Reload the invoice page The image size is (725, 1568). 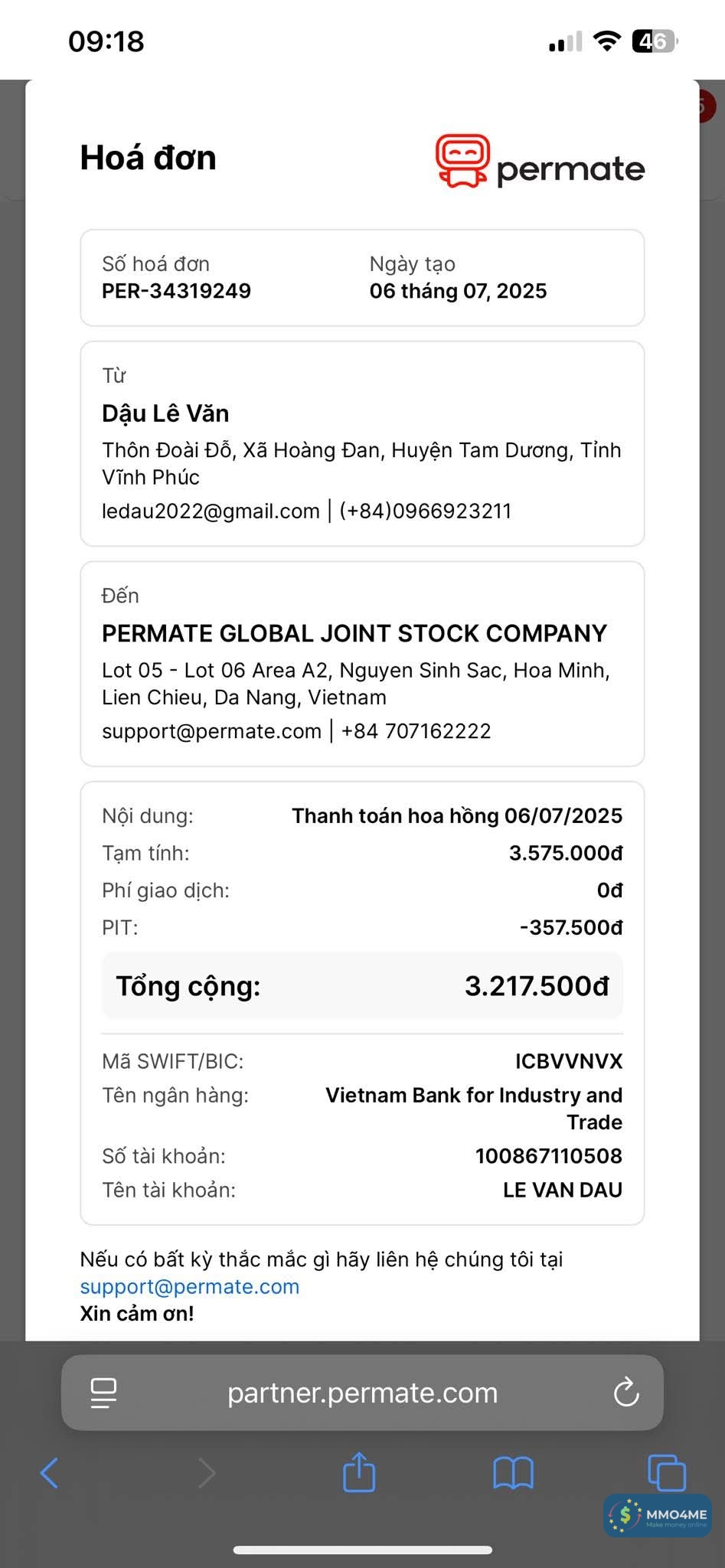click(626, 1393)
